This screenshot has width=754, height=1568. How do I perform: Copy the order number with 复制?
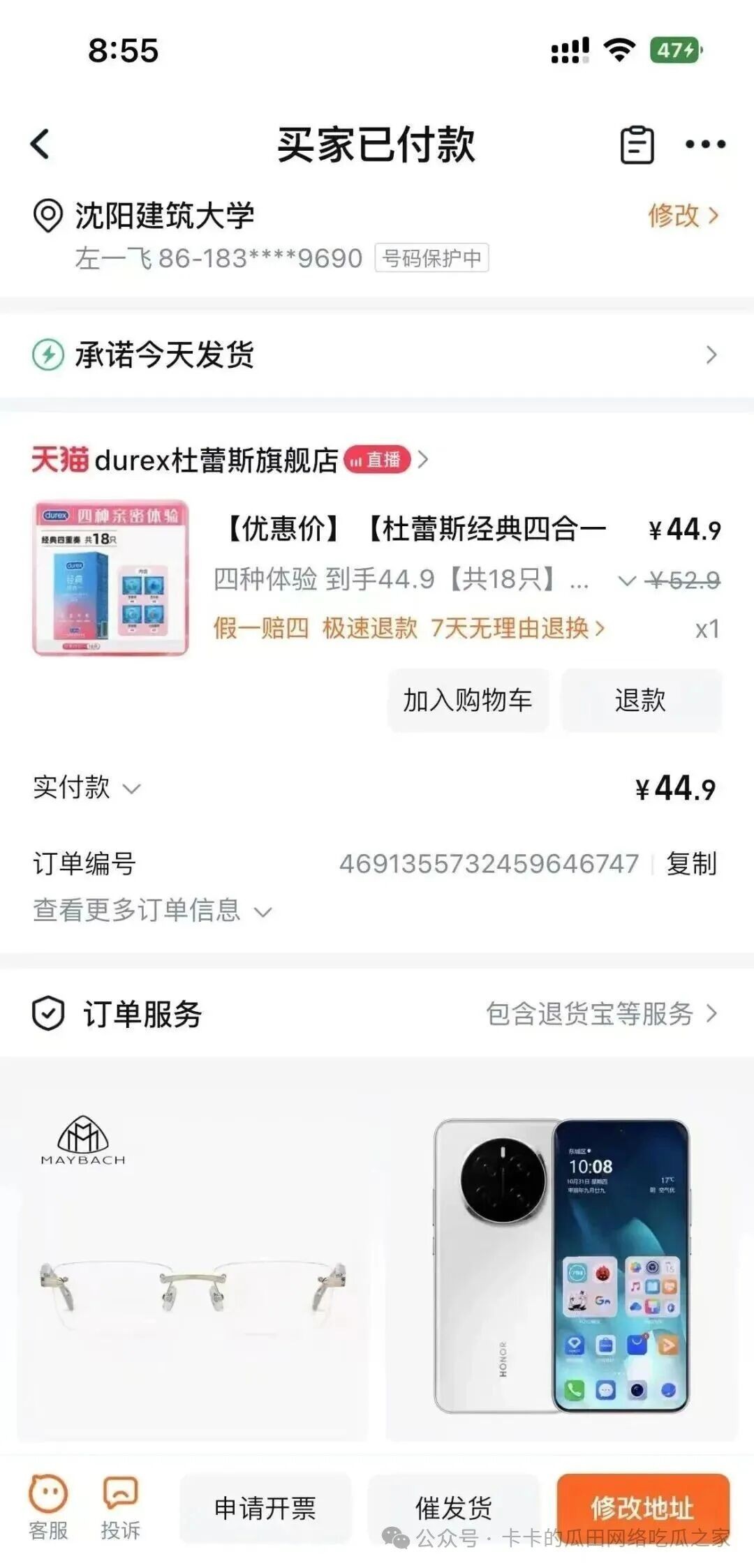(691, 864)
